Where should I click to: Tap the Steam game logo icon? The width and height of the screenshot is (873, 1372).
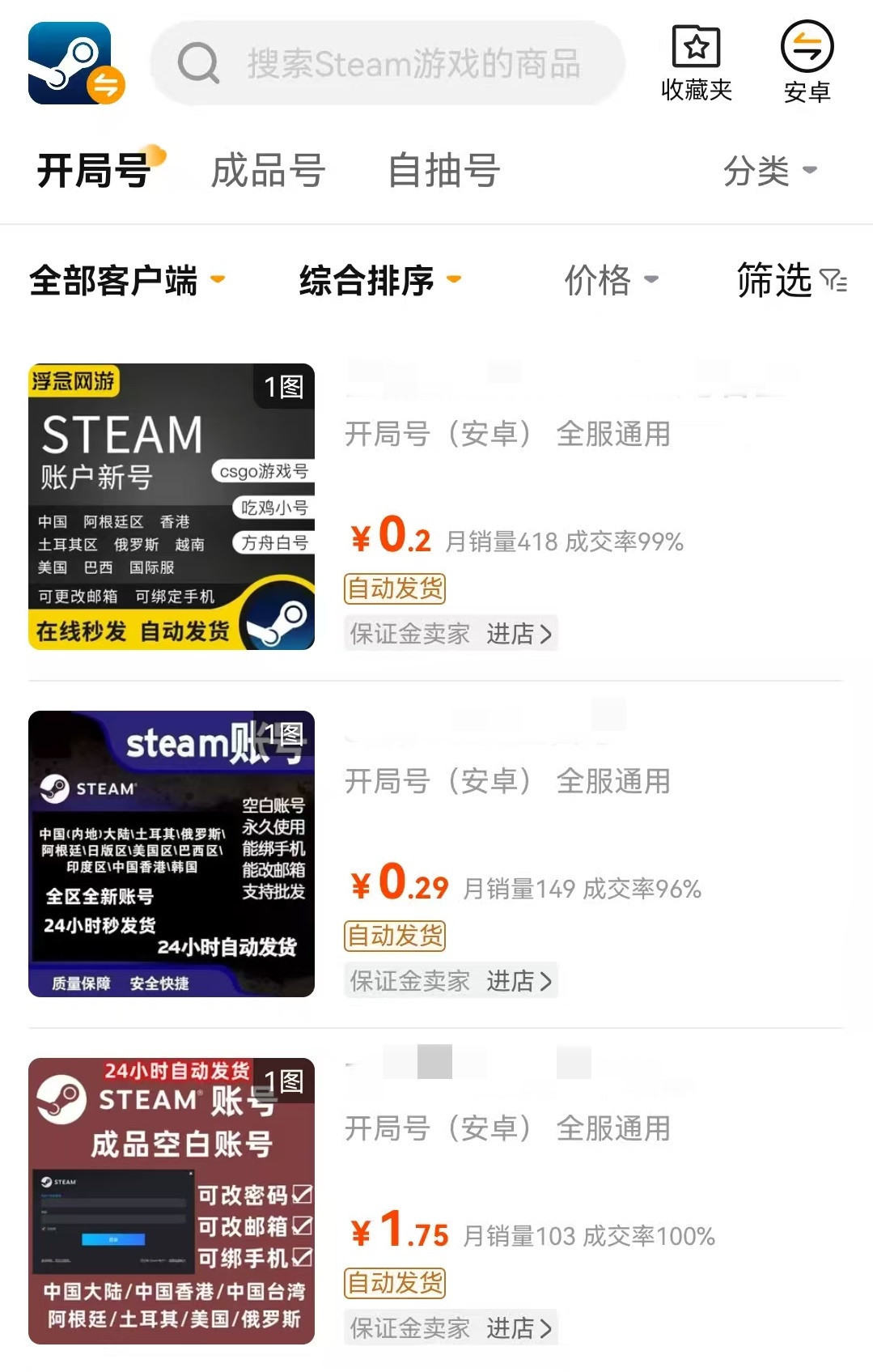tap(75, 63)
